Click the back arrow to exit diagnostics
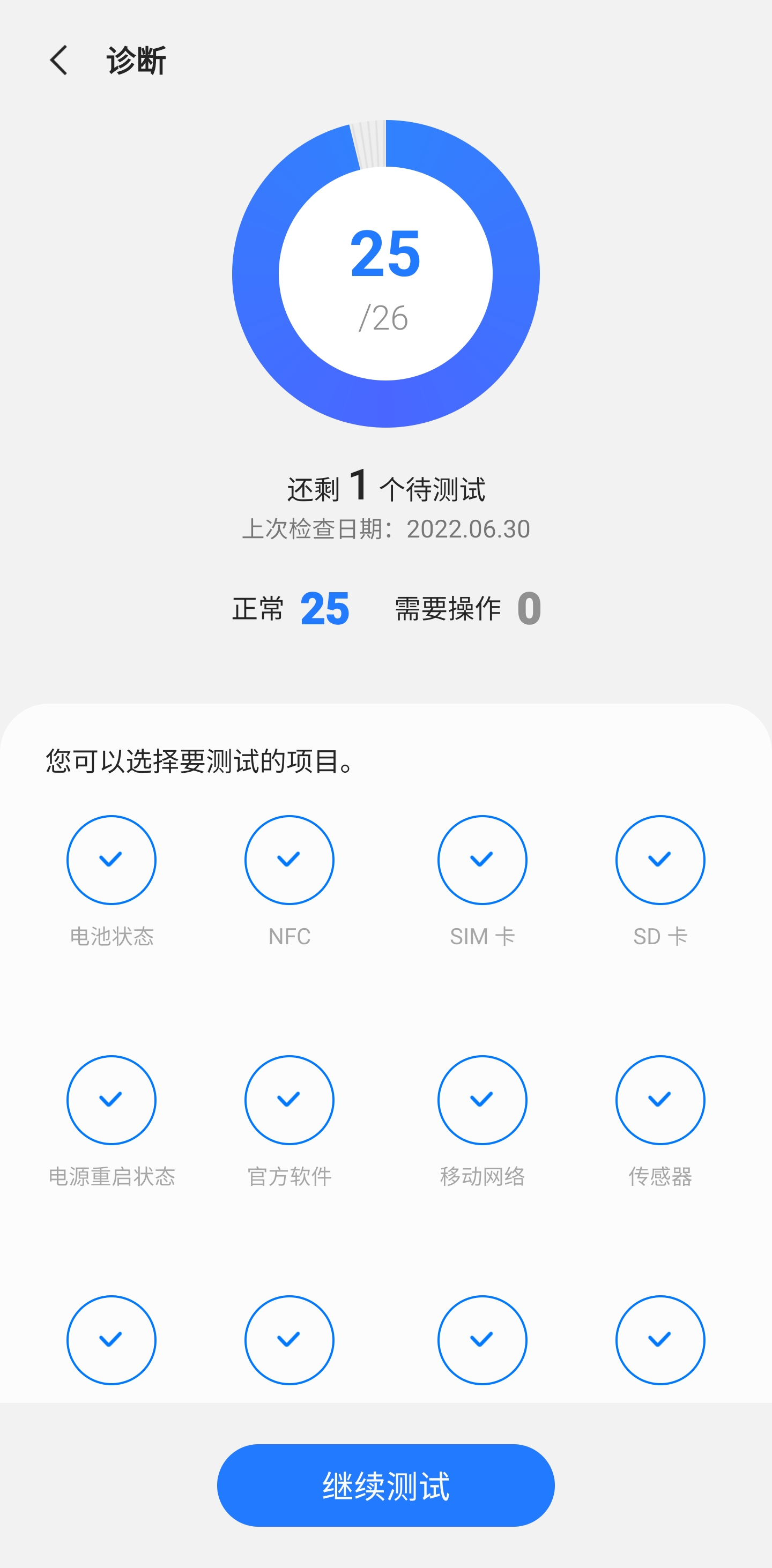The image size is (772, 1568). [x=58, y=61]
